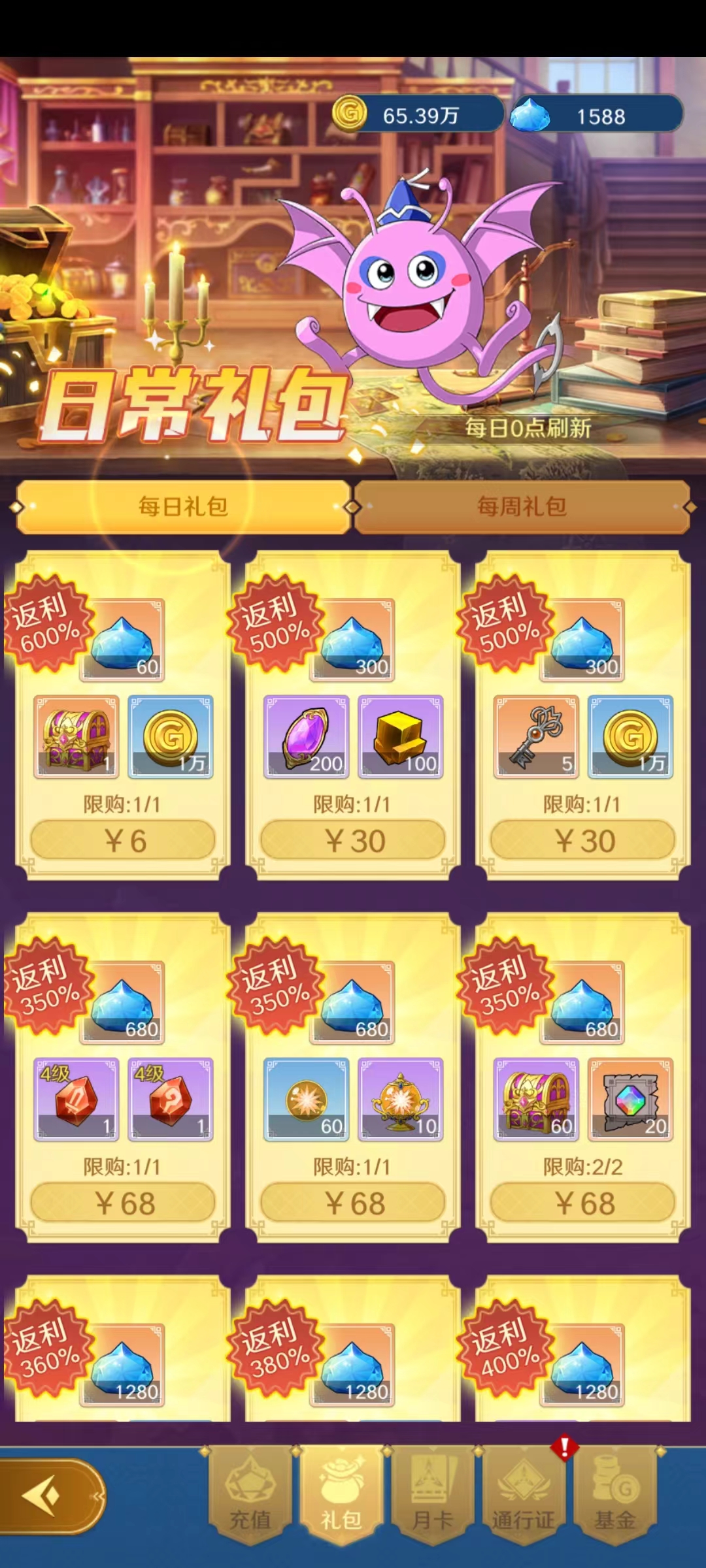Buy the ¥6 pack with 600% rebate
The width and height of the screenshot is (706, 1568).
tap(123, 840)
